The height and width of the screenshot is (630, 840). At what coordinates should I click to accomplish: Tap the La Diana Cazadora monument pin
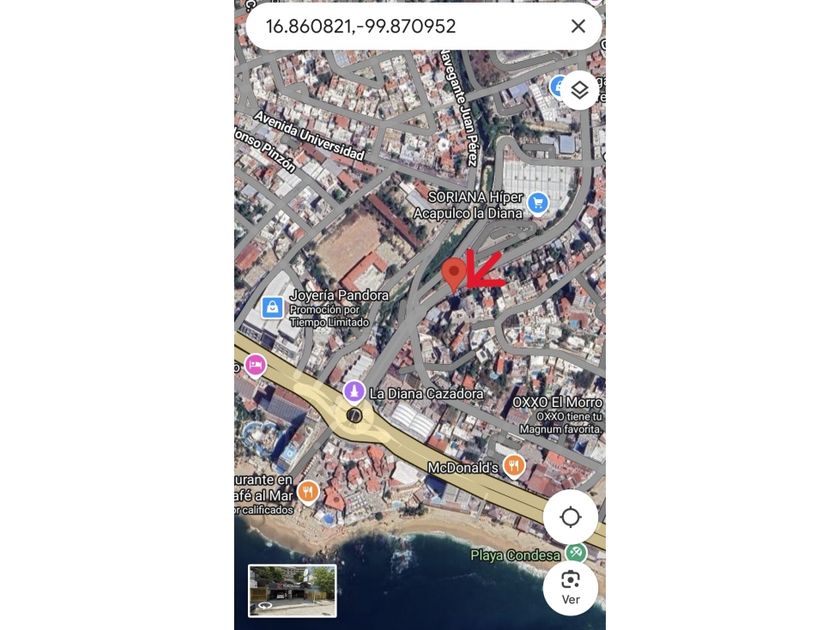pyautogui.click(x=354, y=392)
